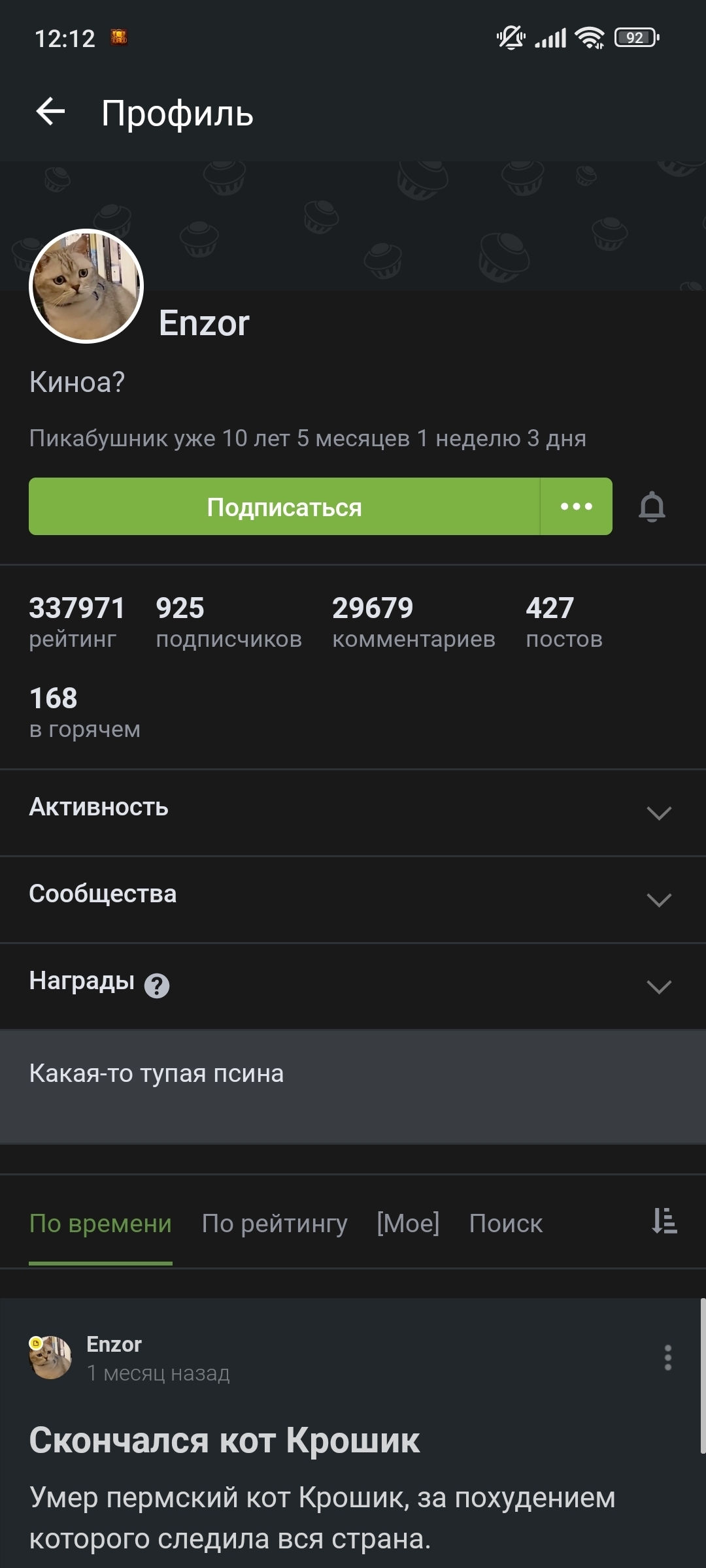This screenshot has width=706, height=1568.
Task: Open the help question mark near Награды
Action: tap(157, 985)
